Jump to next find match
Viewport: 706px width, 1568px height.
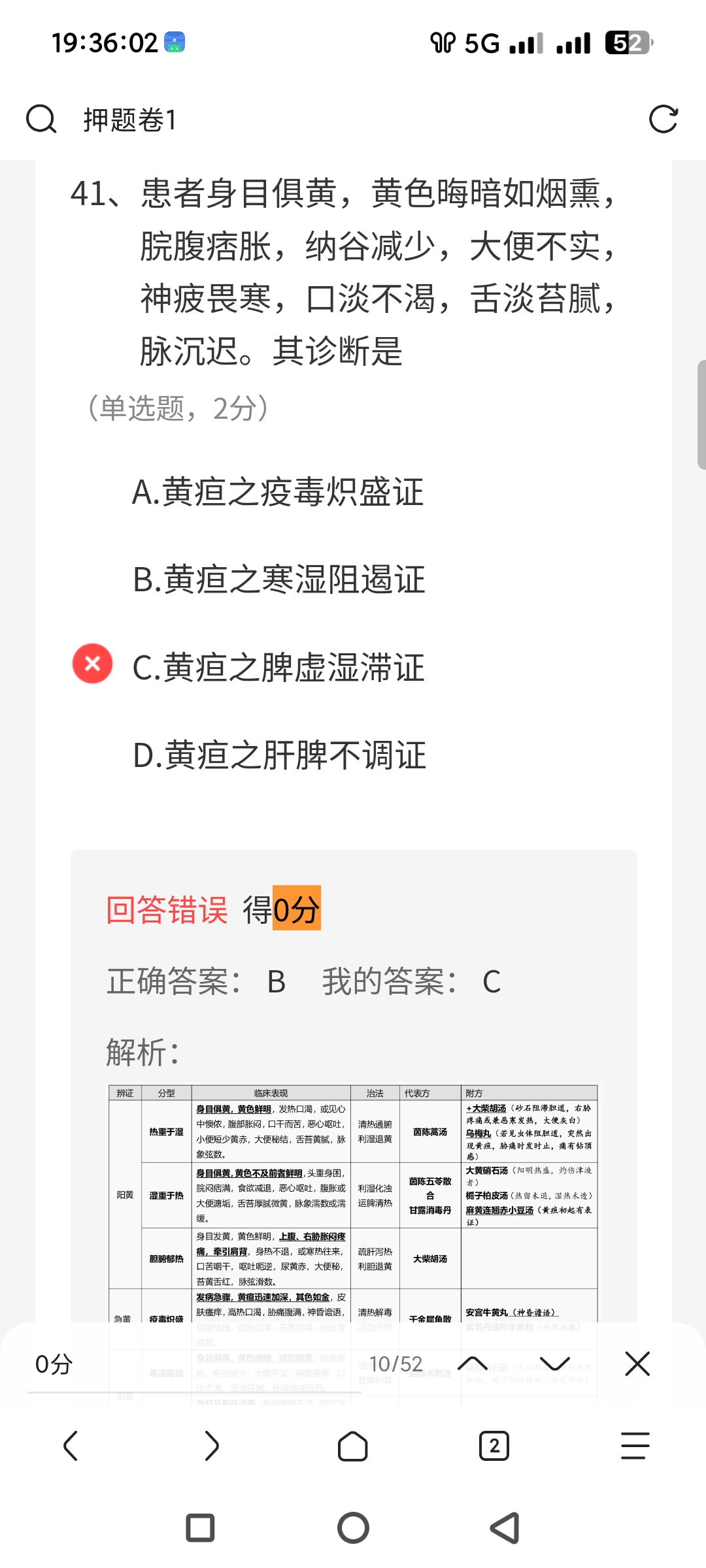pos(555,1364)
